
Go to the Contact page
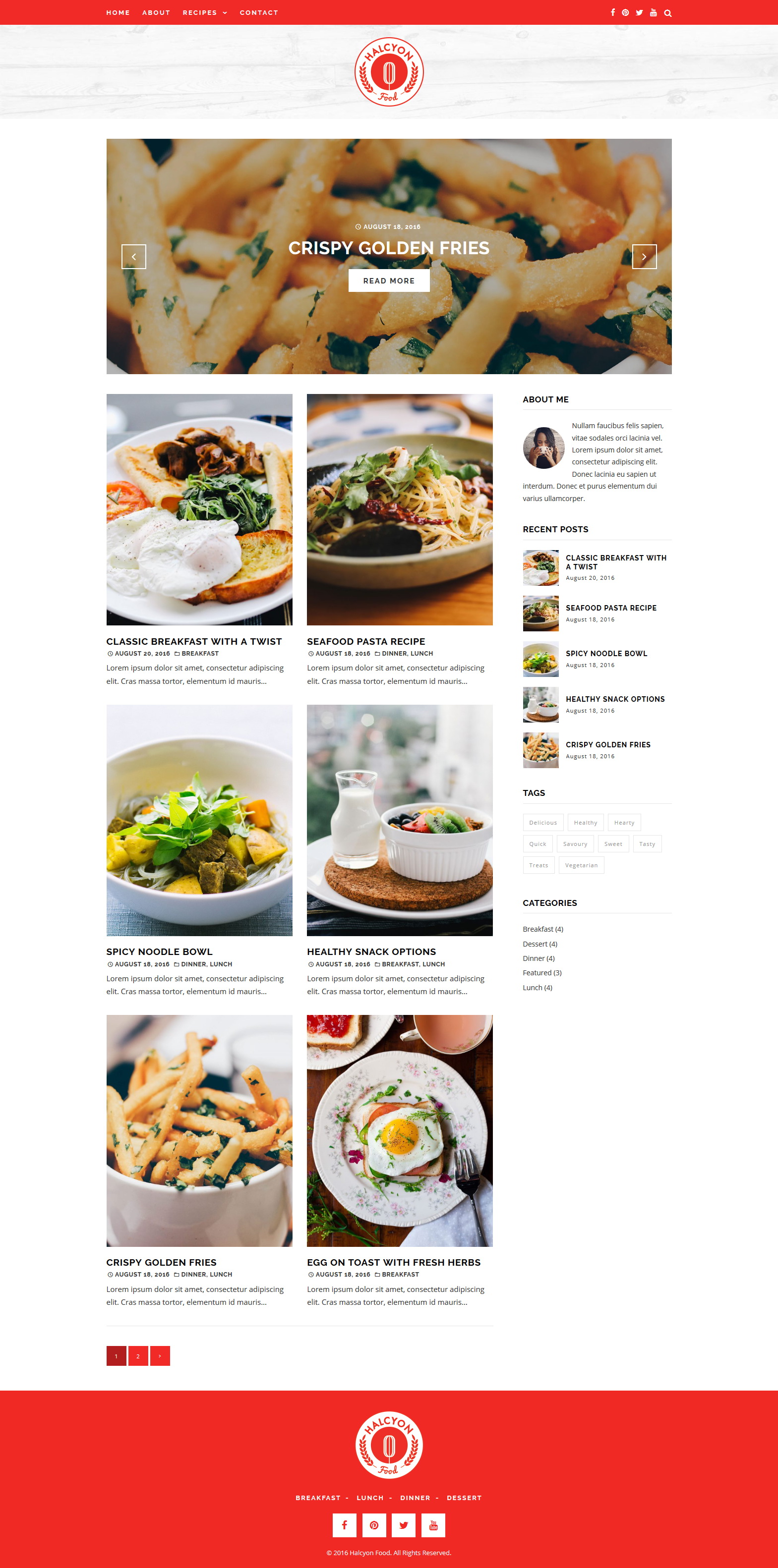(x=259, y=12)
